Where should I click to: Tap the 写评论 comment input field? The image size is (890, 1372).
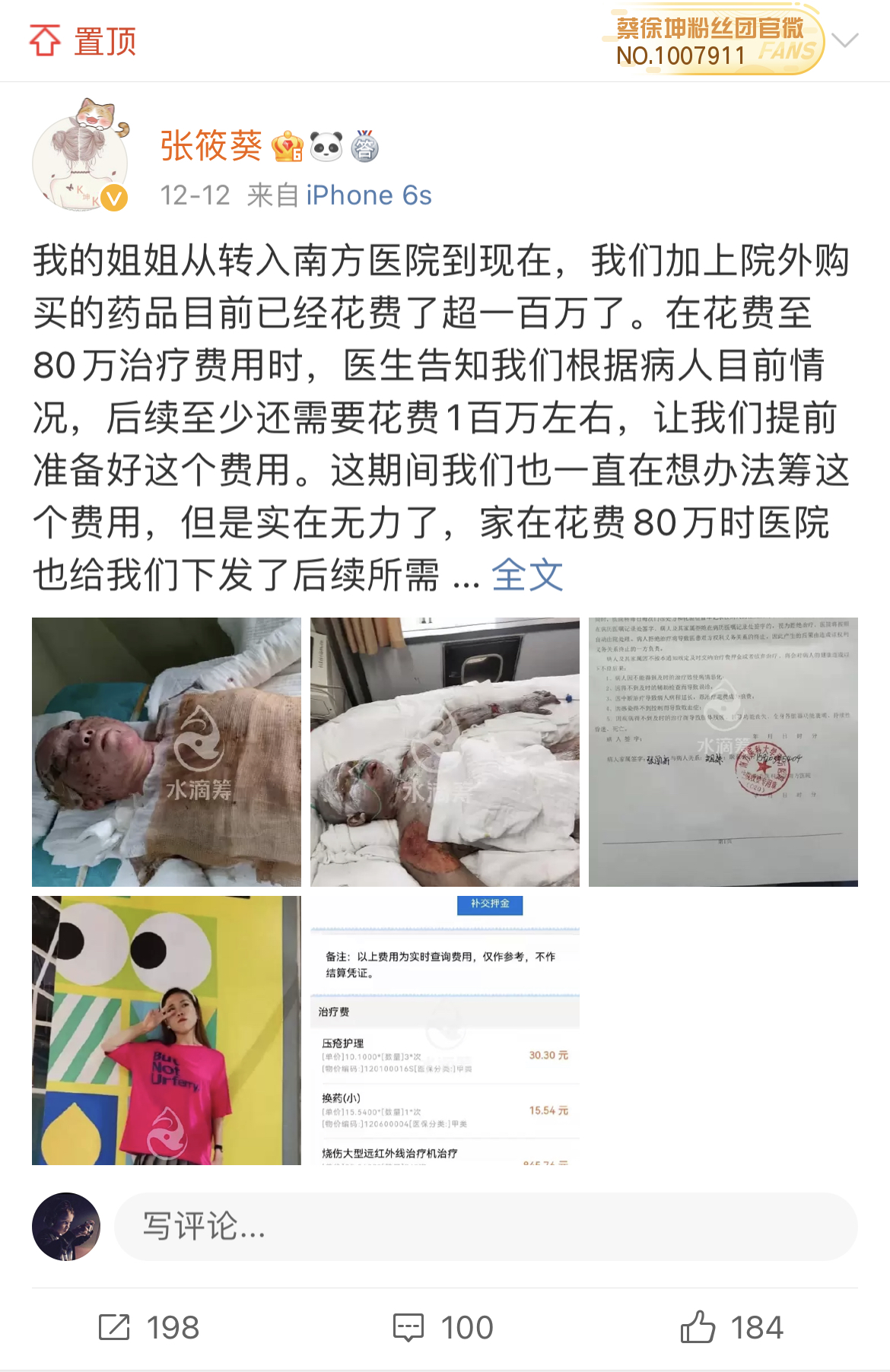coord(485,1226)
